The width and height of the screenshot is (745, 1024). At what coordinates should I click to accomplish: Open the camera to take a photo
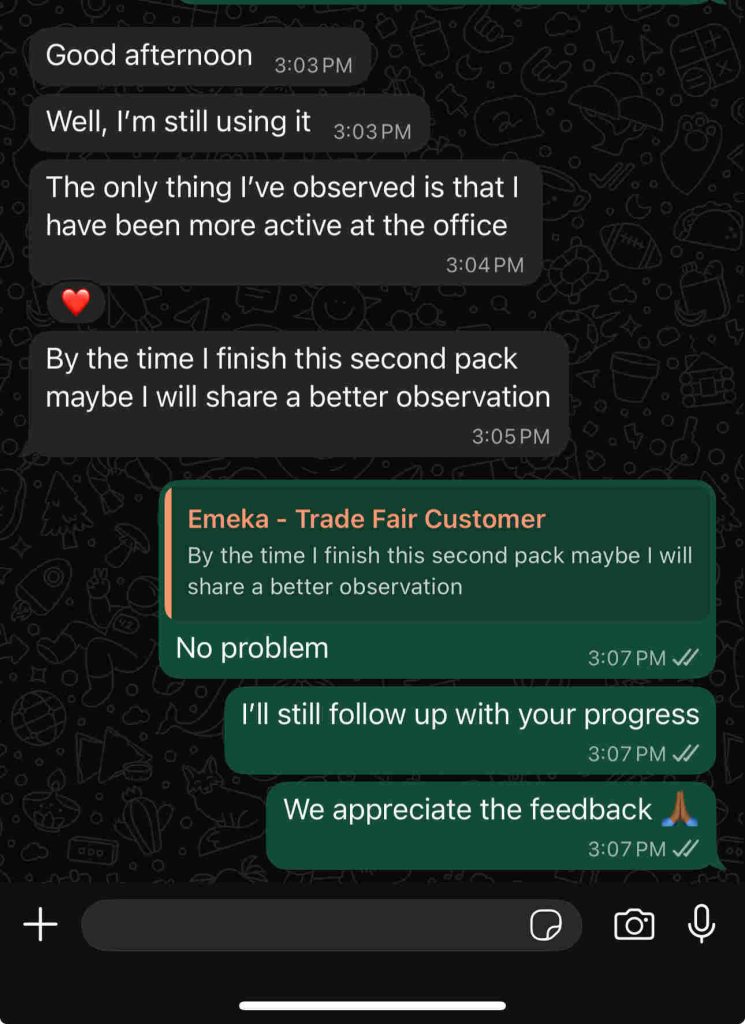click(x=634, y=925)
